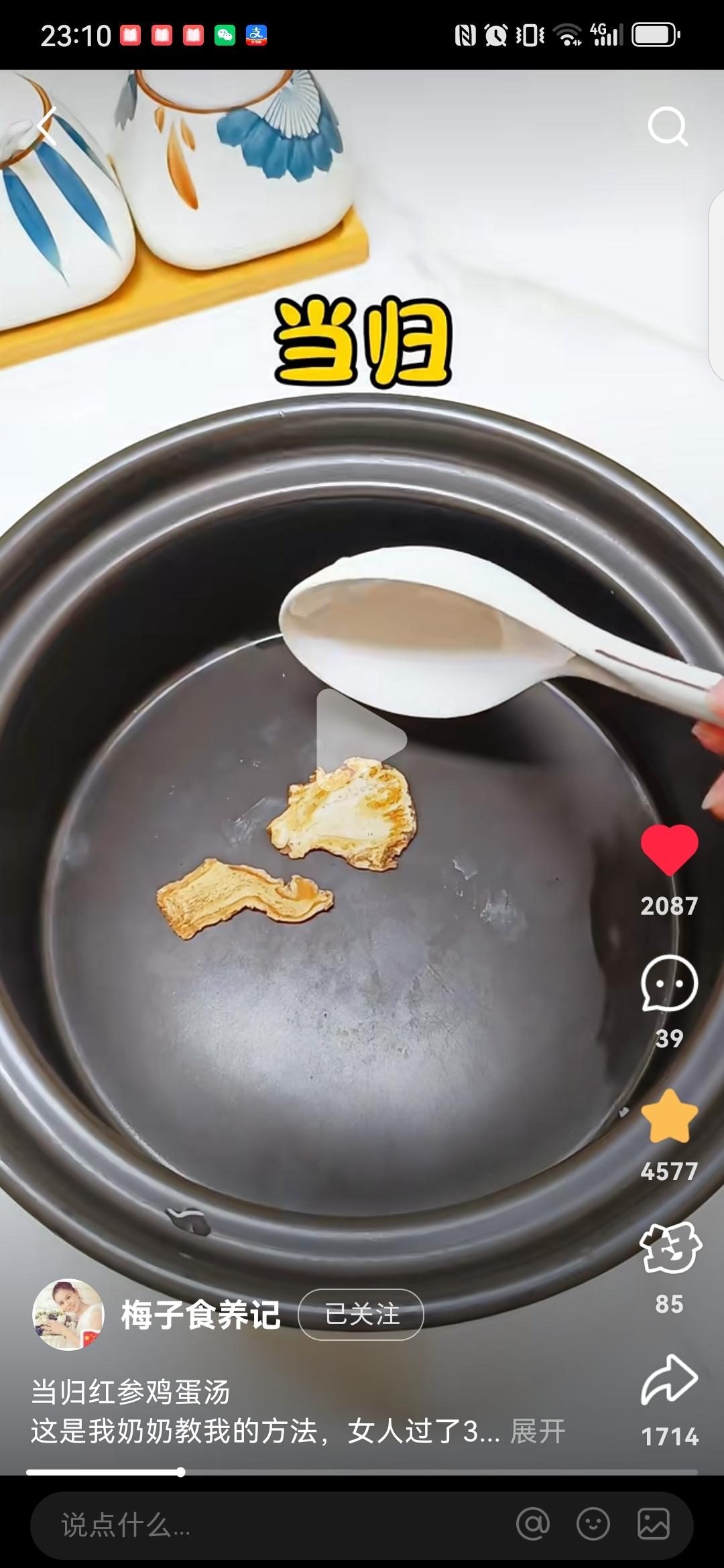
Task: Attach an image to the comment
Action: click(653, 1524)
